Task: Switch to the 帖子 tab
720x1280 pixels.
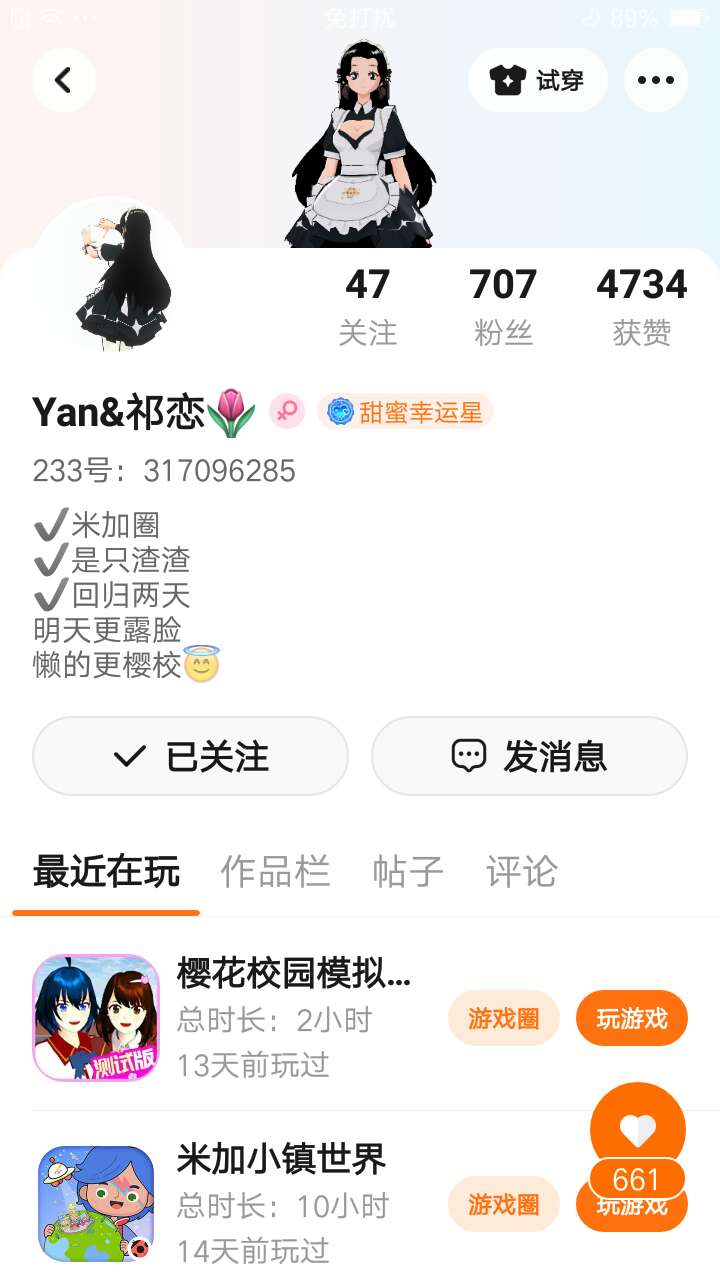Action: [407, 872]
